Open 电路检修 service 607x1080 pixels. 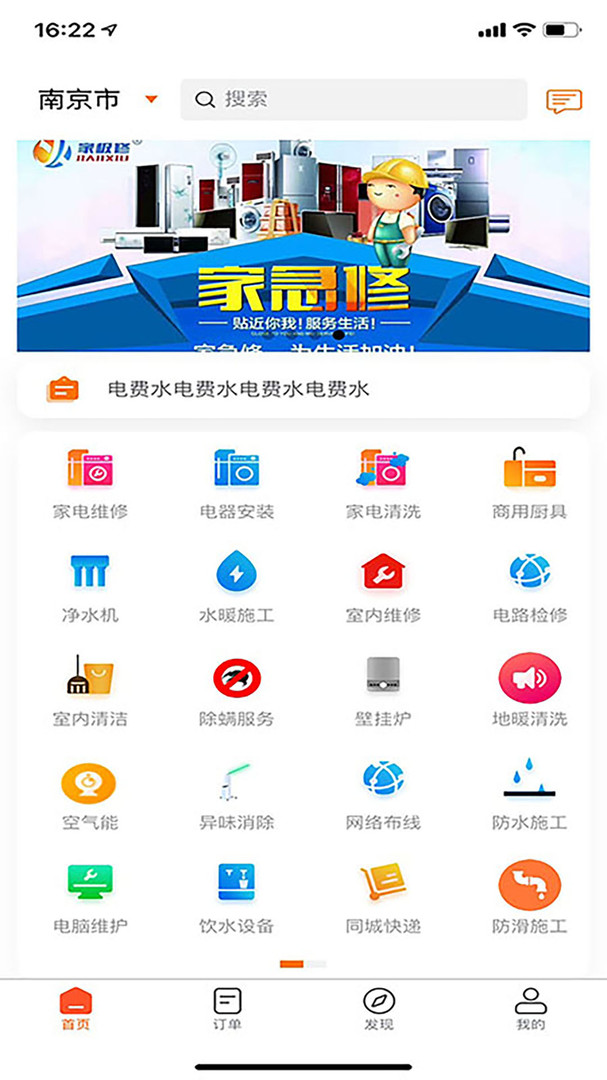529,587
